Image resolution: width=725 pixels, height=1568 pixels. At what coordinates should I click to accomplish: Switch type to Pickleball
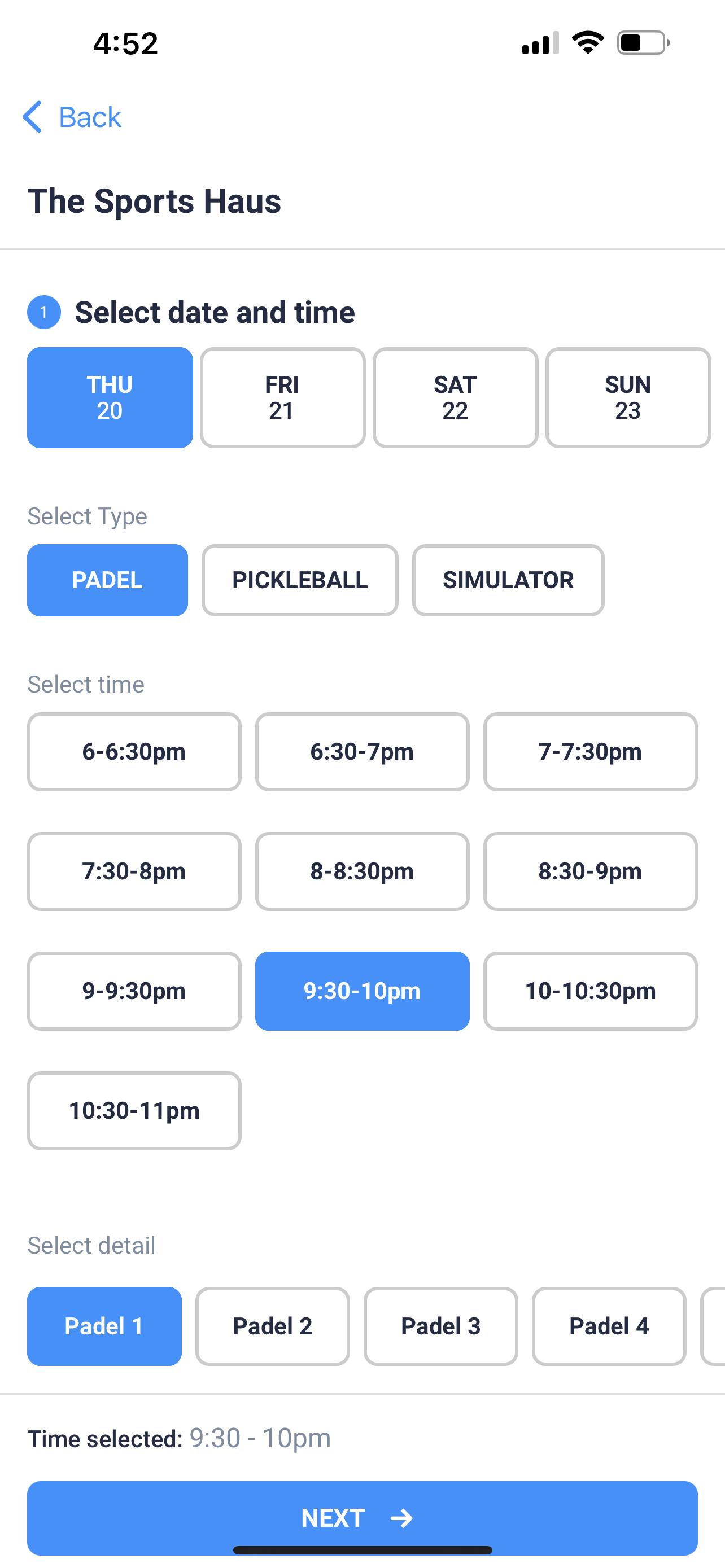[300, 580]
